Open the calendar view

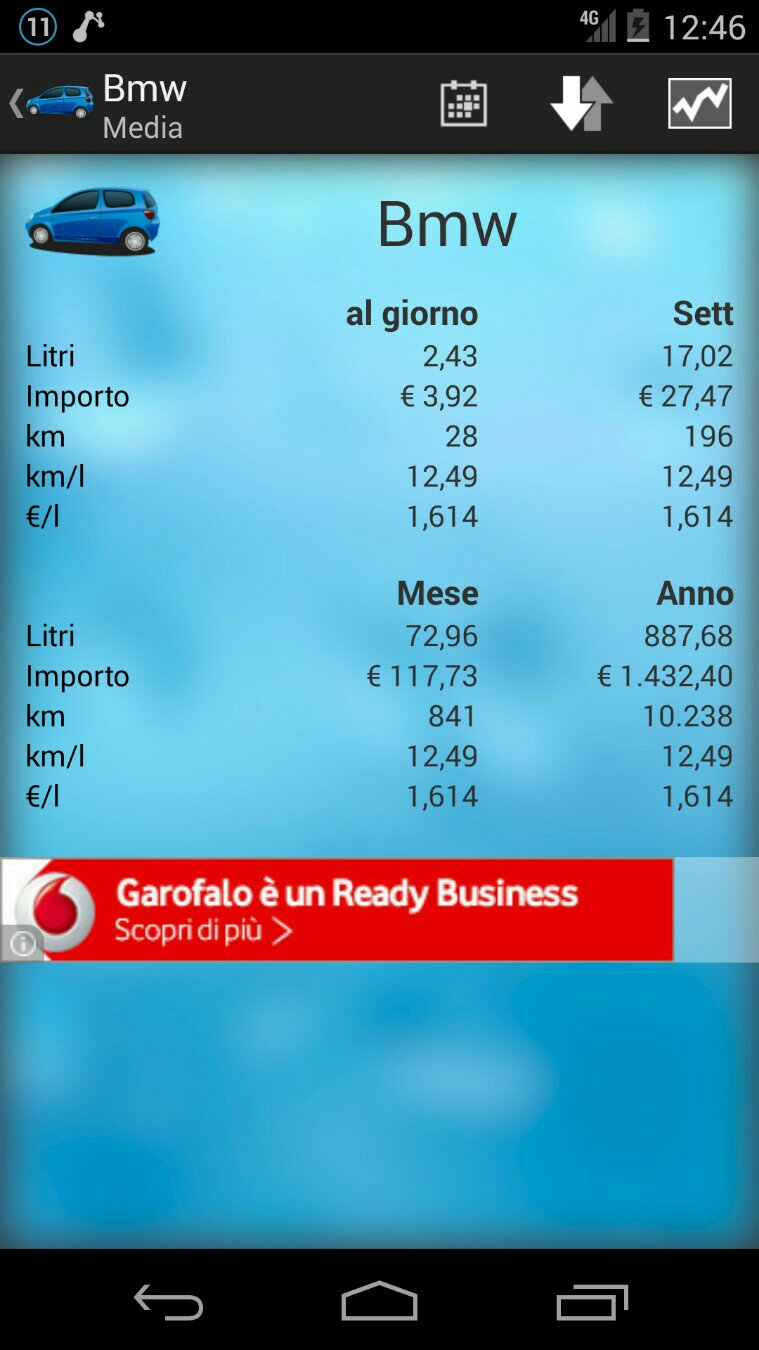tap(464, 104)
